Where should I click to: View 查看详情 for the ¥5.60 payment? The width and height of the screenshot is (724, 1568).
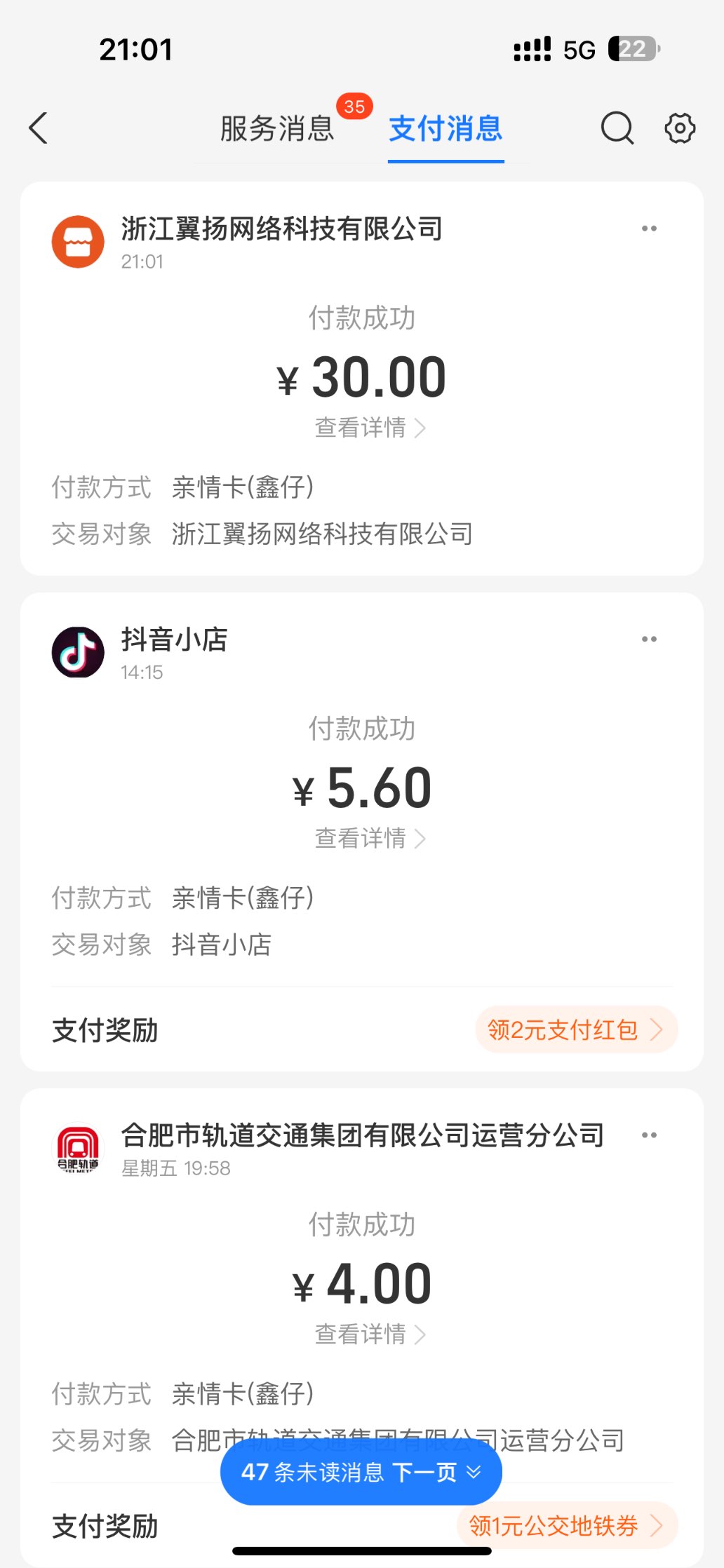pos(370,838)
